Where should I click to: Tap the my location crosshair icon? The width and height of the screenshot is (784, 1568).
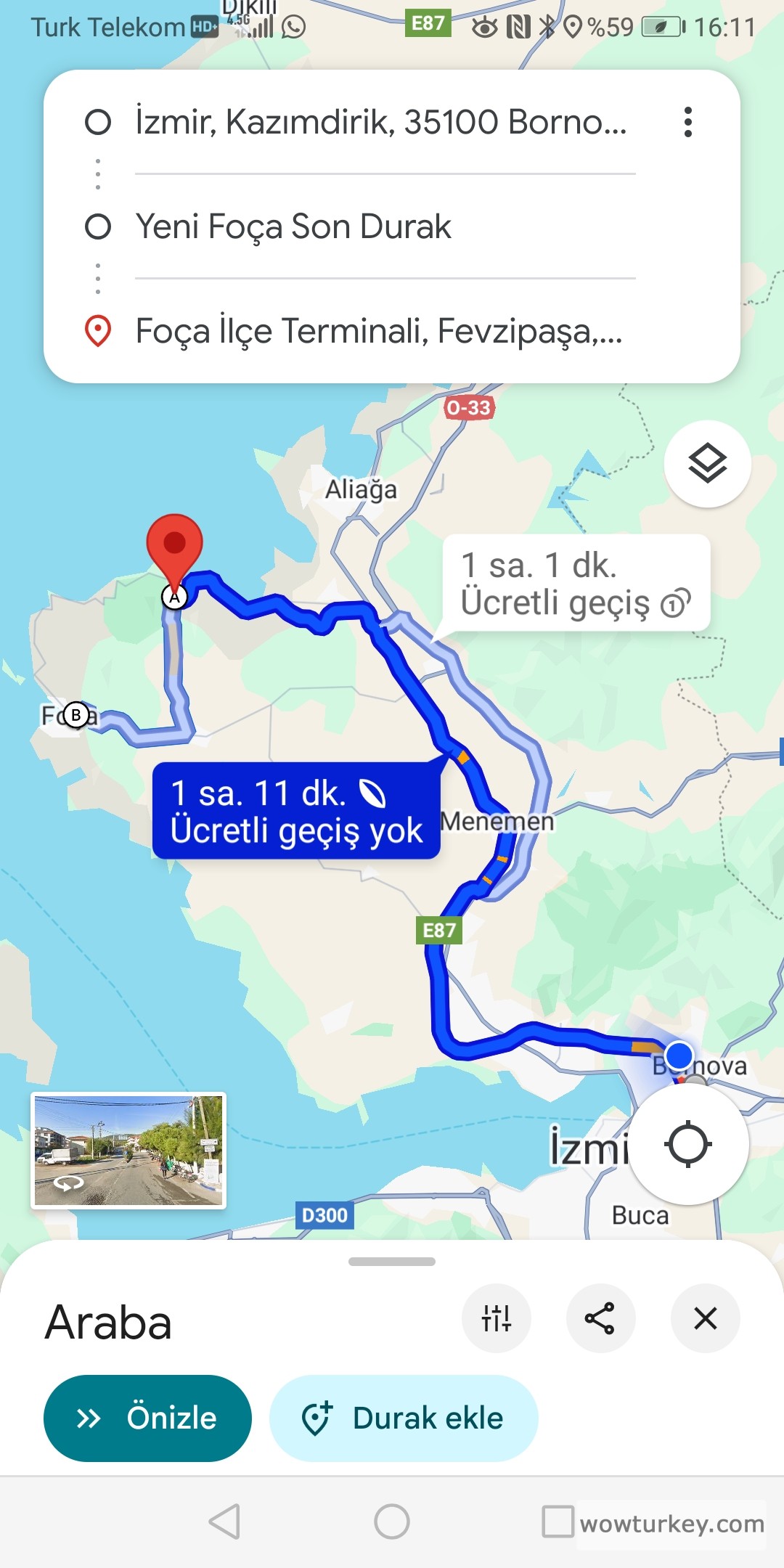[x=688, y=1143]
